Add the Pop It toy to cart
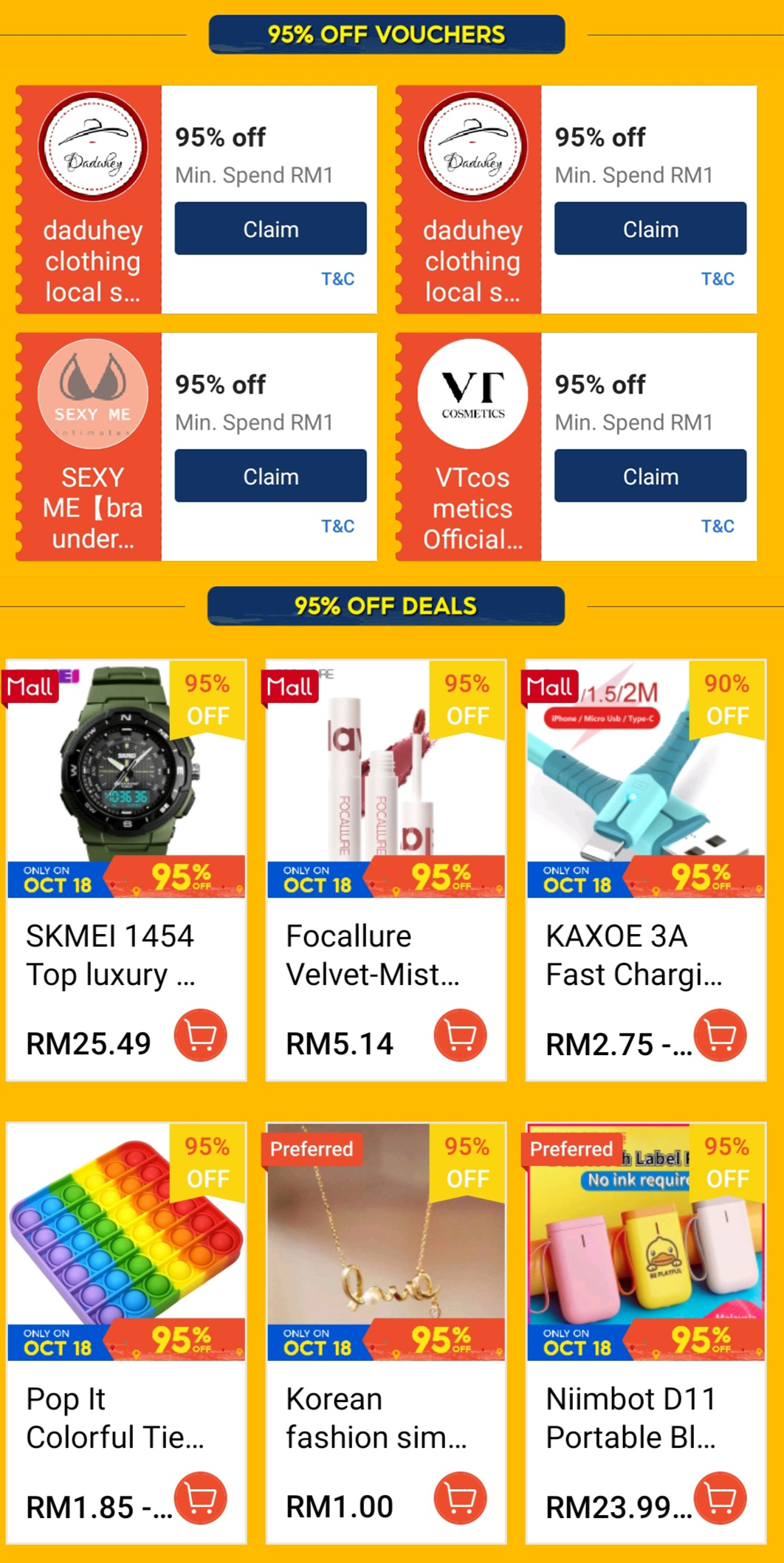This screenshot has height=1563, width=784. pyautogui.click(x=200, y=1498)
